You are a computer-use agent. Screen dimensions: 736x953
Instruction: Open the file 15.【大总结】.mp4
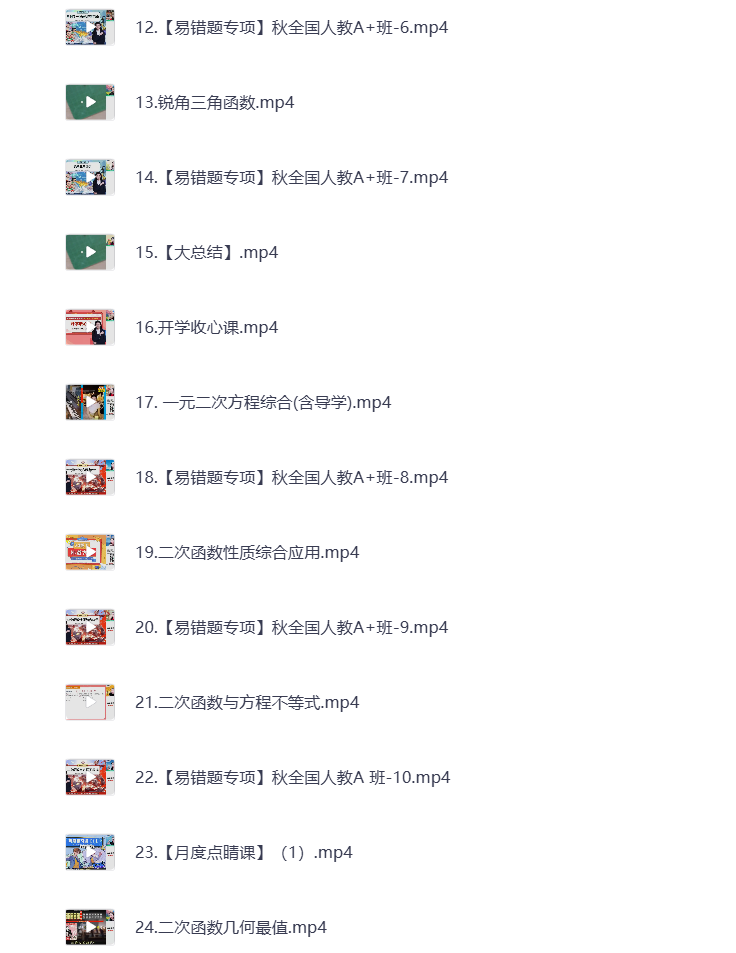pos(206,252)
